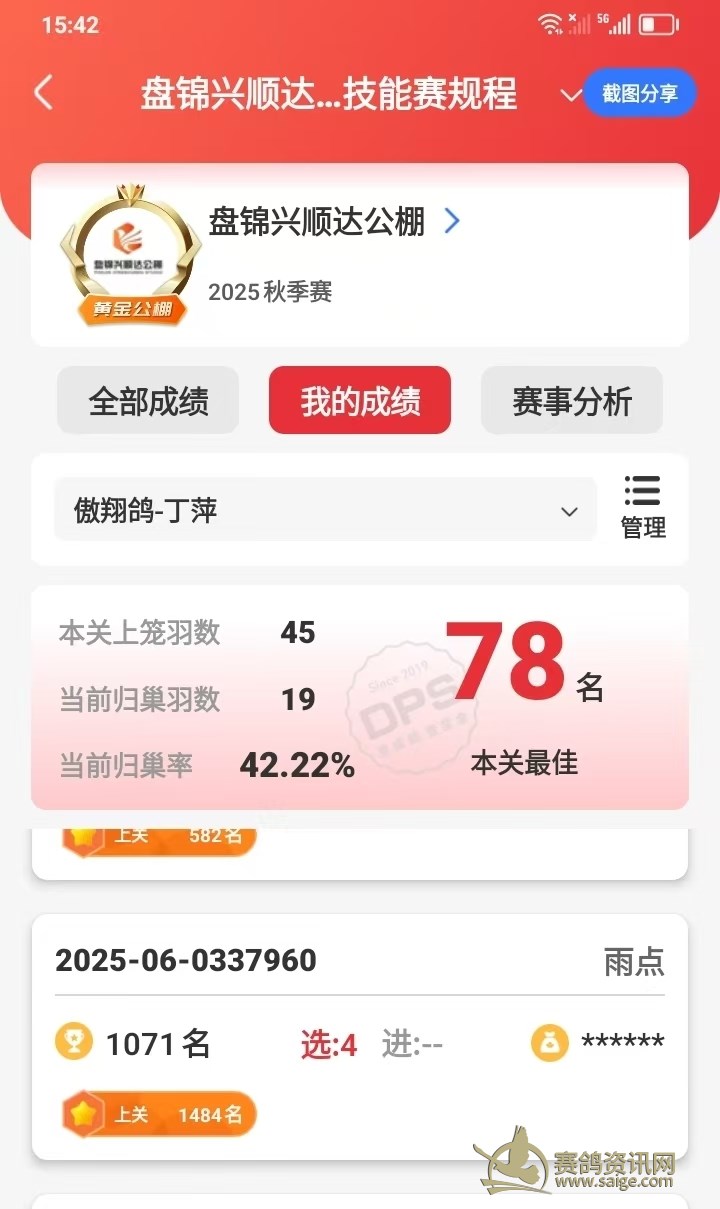The height and width of the screenshot is (1209, 720).
Task: Open pigeon record 2025-06-0337960
Action: (x=186, y=960)
